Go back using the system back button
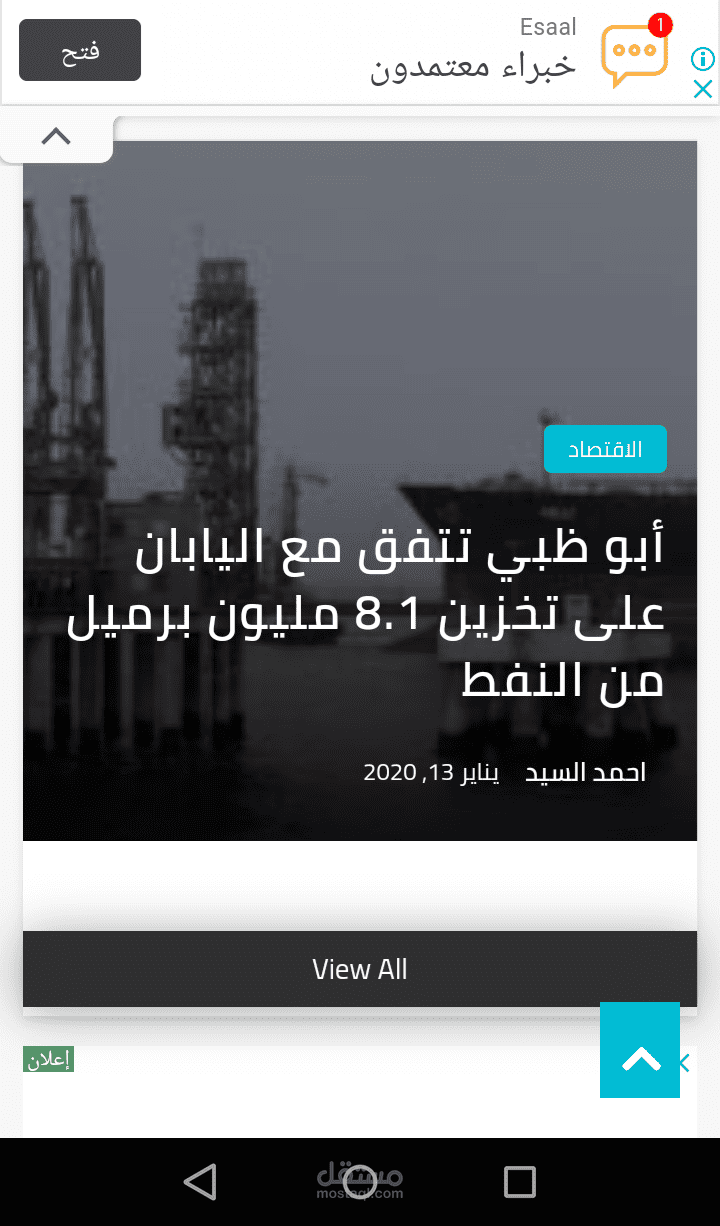The width and height of the screenshot is (720, 1226). (x=201, y=1182)
